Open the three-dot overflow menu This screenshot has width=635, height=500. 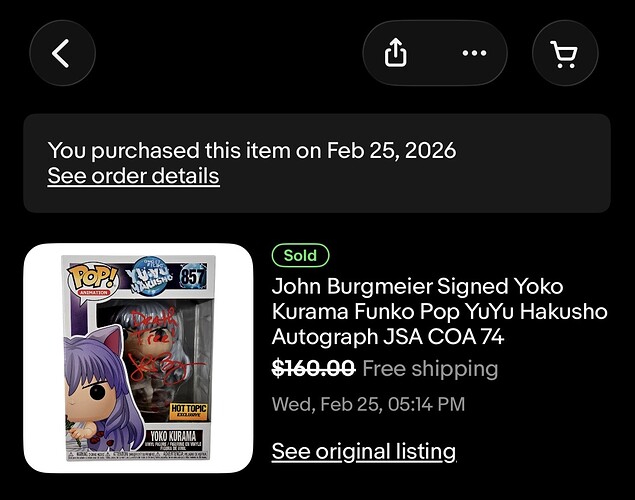(473, 54)
